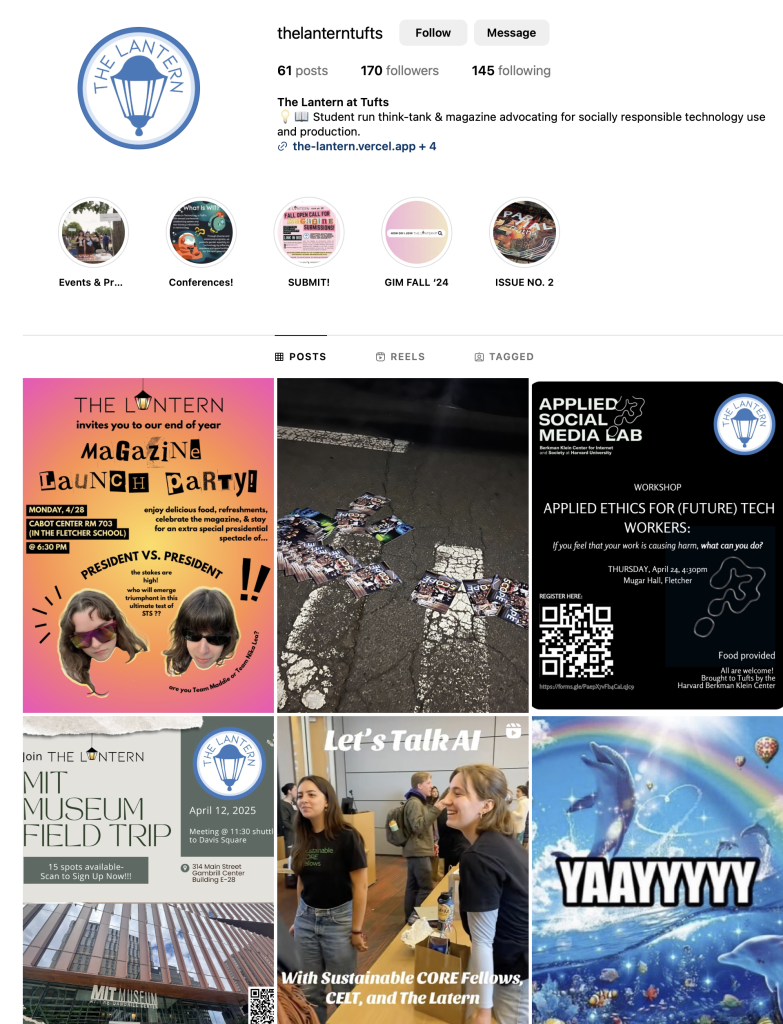Open the post of magazines on pavement
The width and height of the screenshot is (783, 1024).
(402, 545)
